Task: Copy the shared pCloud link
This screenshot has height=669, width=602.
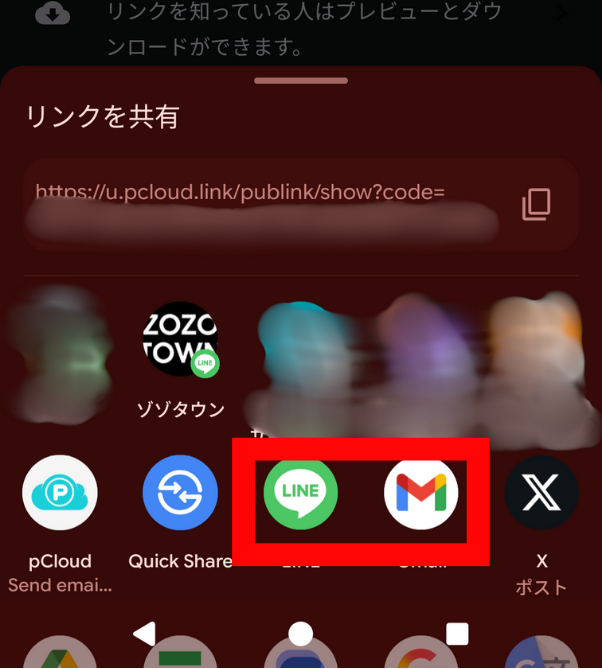Action: click(x=536, y=204)
